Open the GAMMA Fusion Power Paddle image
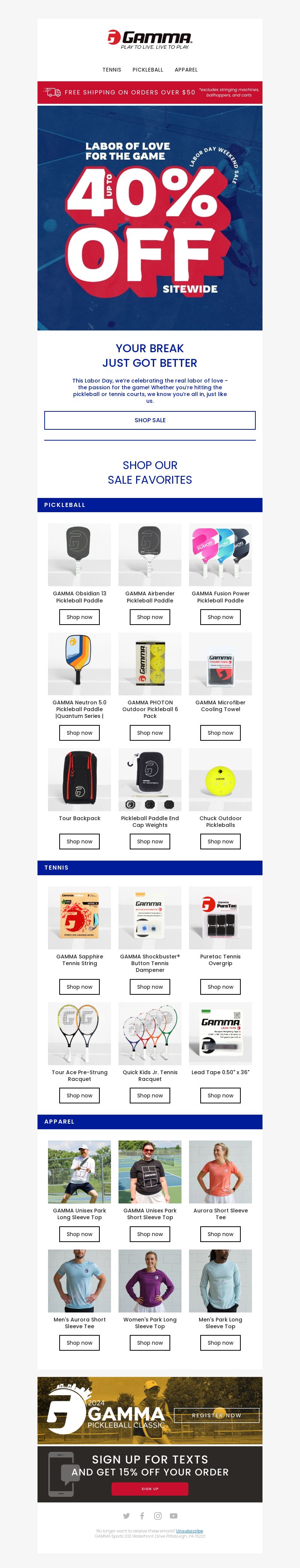Viewport: 300px width, 1568px height. click(220, 555)
